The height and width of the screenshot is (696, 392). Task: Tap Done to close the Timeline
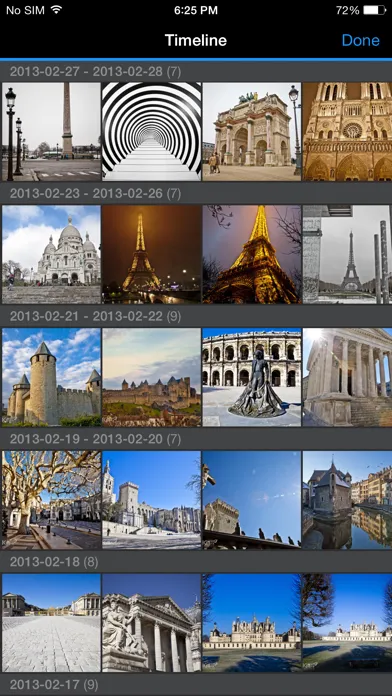click(360, 40)
